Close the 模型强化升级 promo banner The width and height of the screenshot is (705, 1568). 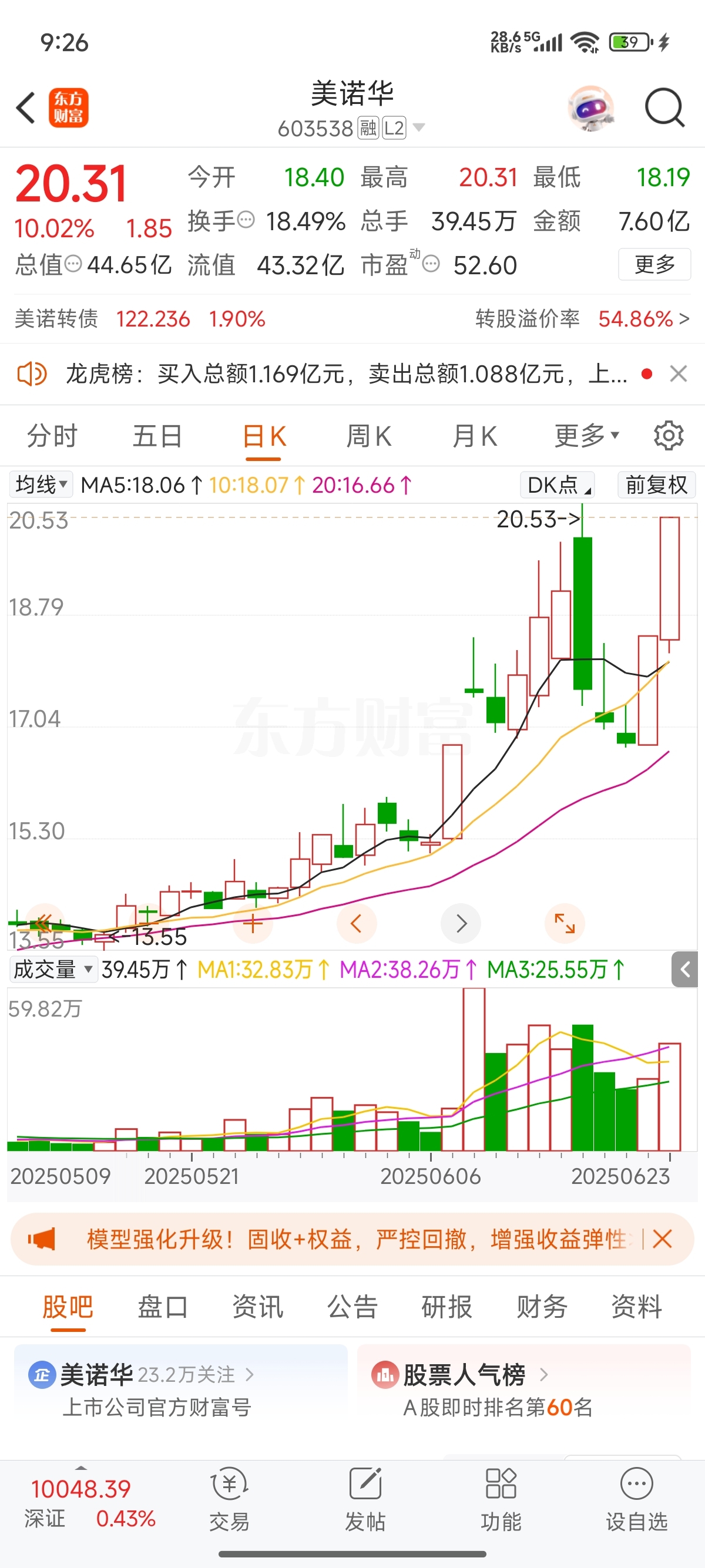point(662,1239)
